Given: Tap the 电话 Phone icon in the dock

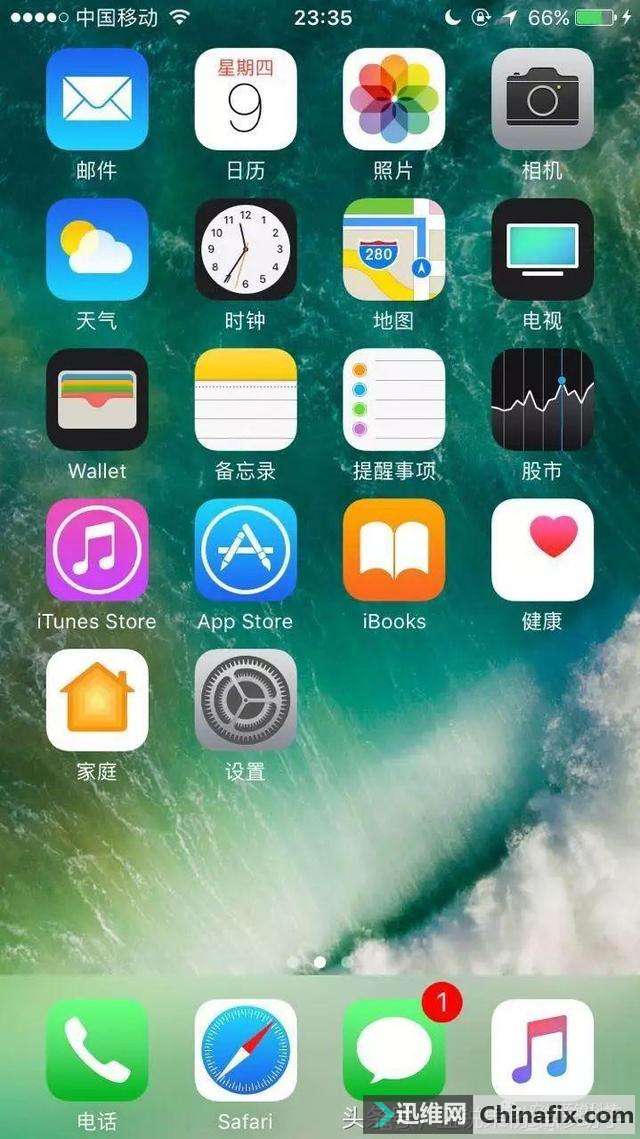Looking at the screenshot, I should (97, 1049).
